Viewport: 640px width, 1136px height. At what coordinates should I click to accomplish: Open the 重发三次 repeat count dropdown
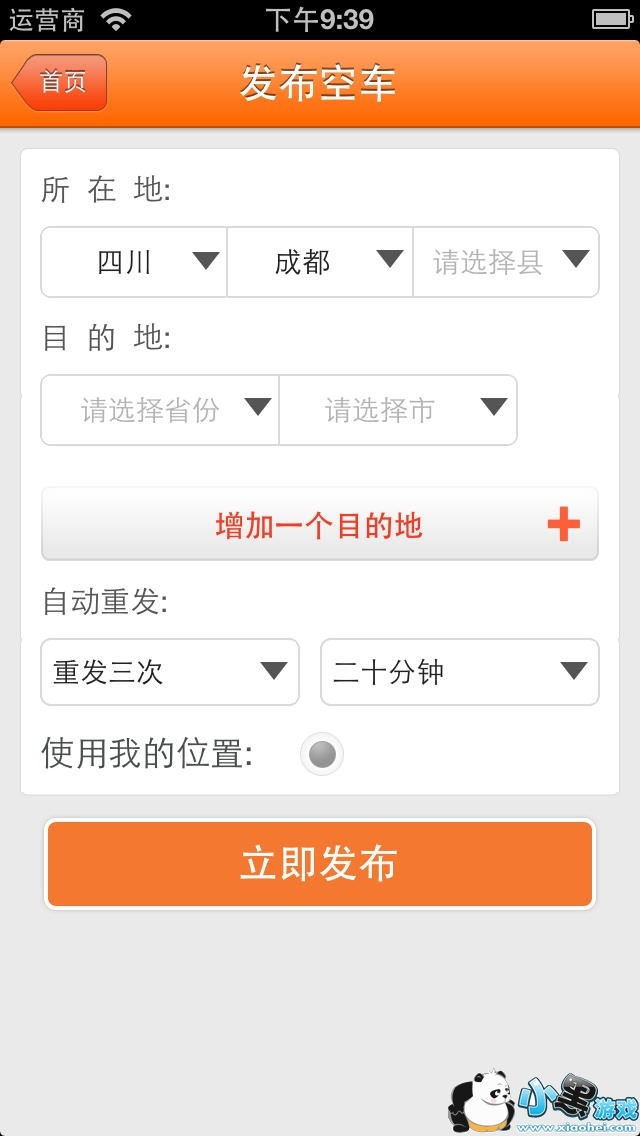click(170, 672)
